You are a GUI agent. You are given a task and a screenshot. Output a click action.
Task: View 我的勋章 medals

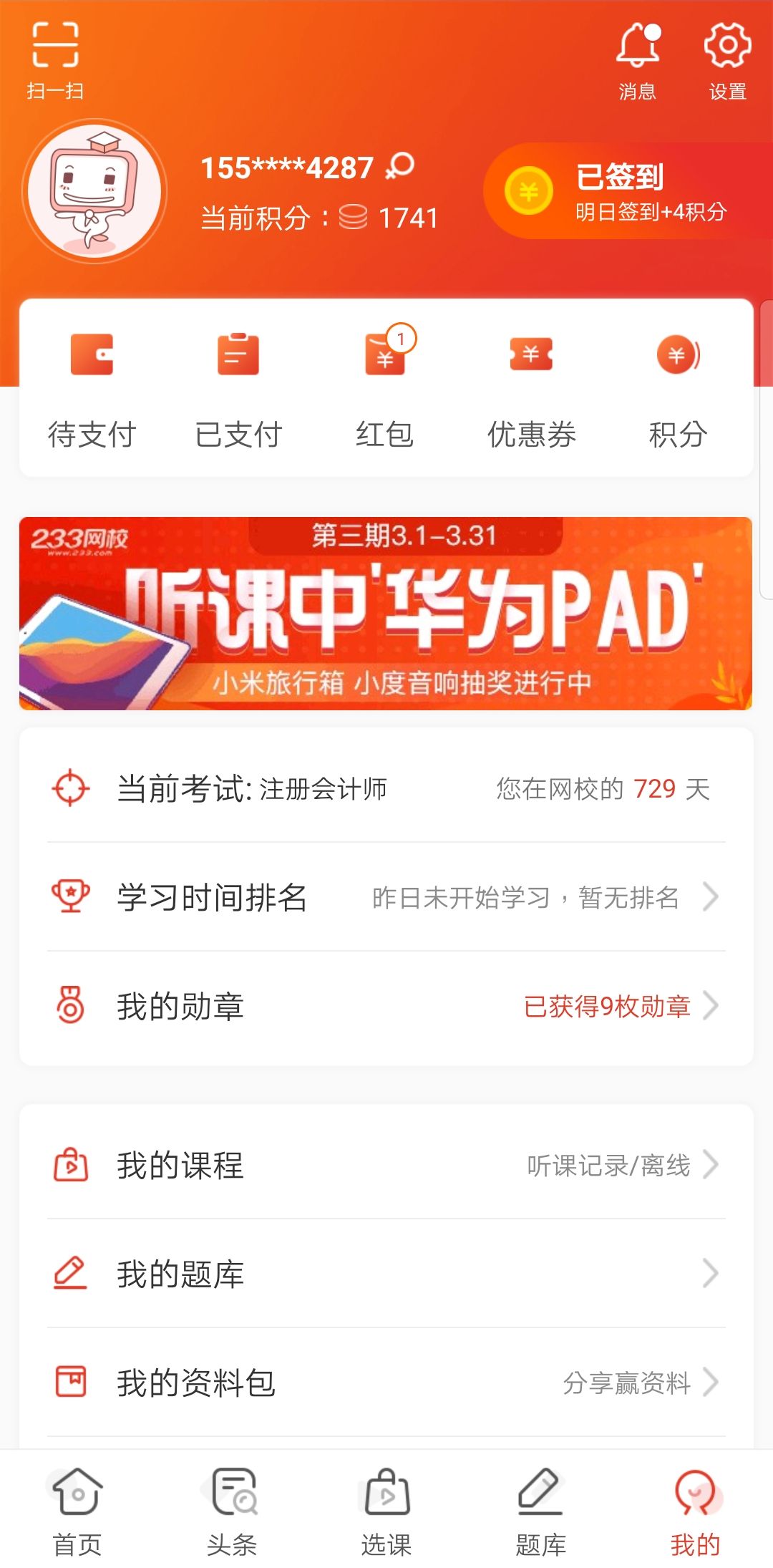pos(386,1006)
